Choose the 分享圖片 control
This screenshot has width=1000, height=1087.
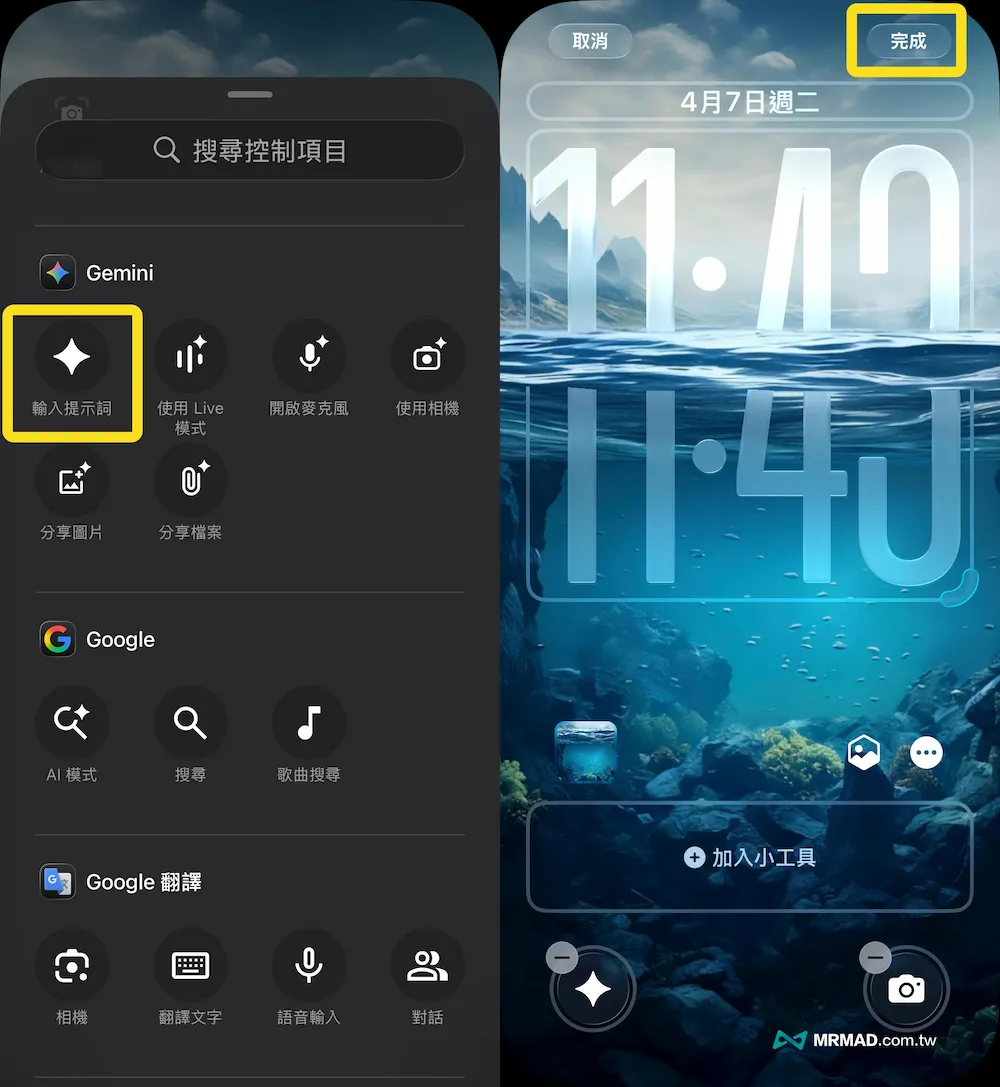72,482
